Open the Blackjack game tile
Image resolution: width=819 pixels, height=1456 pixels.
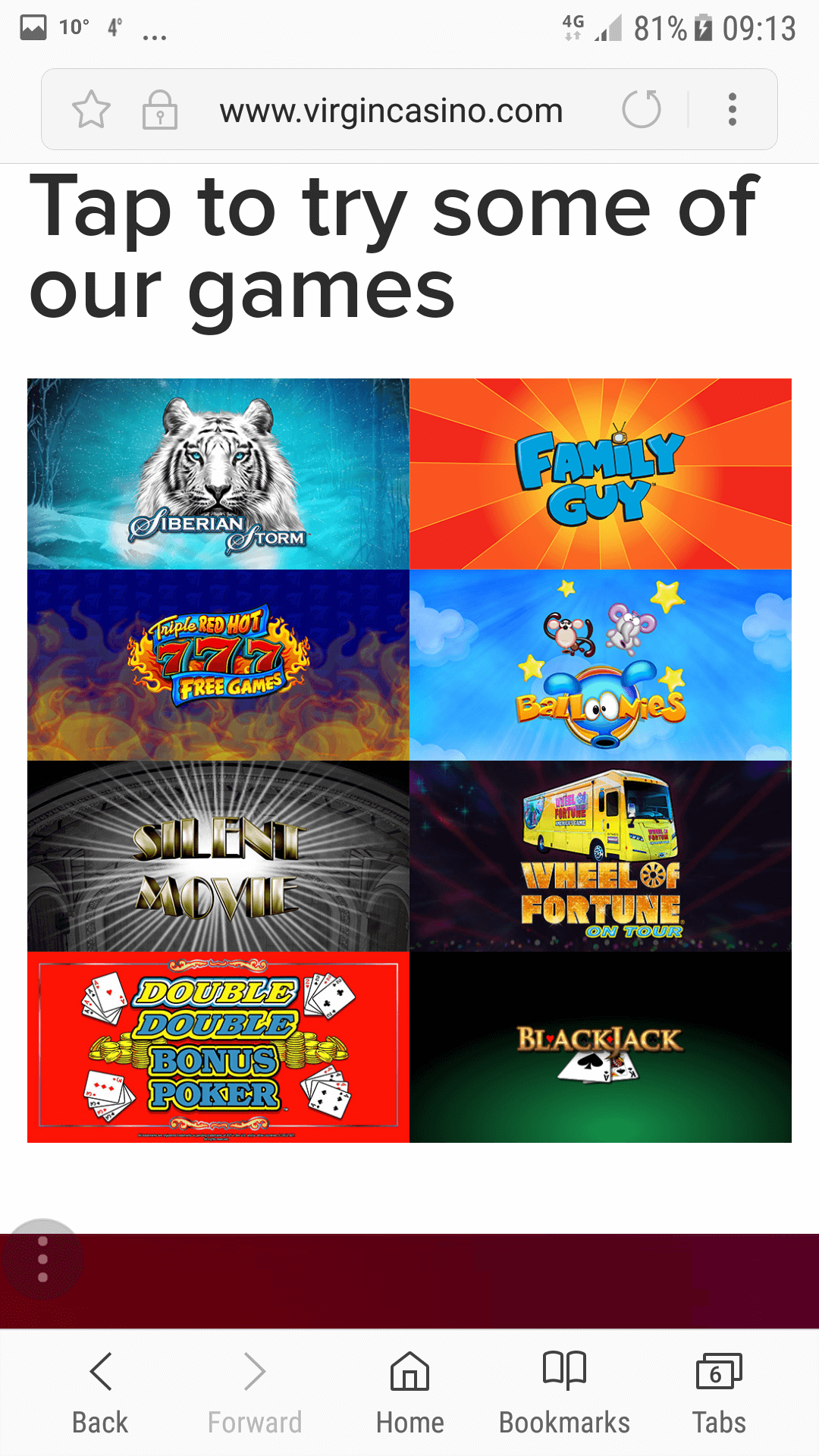pos(601,1047)
